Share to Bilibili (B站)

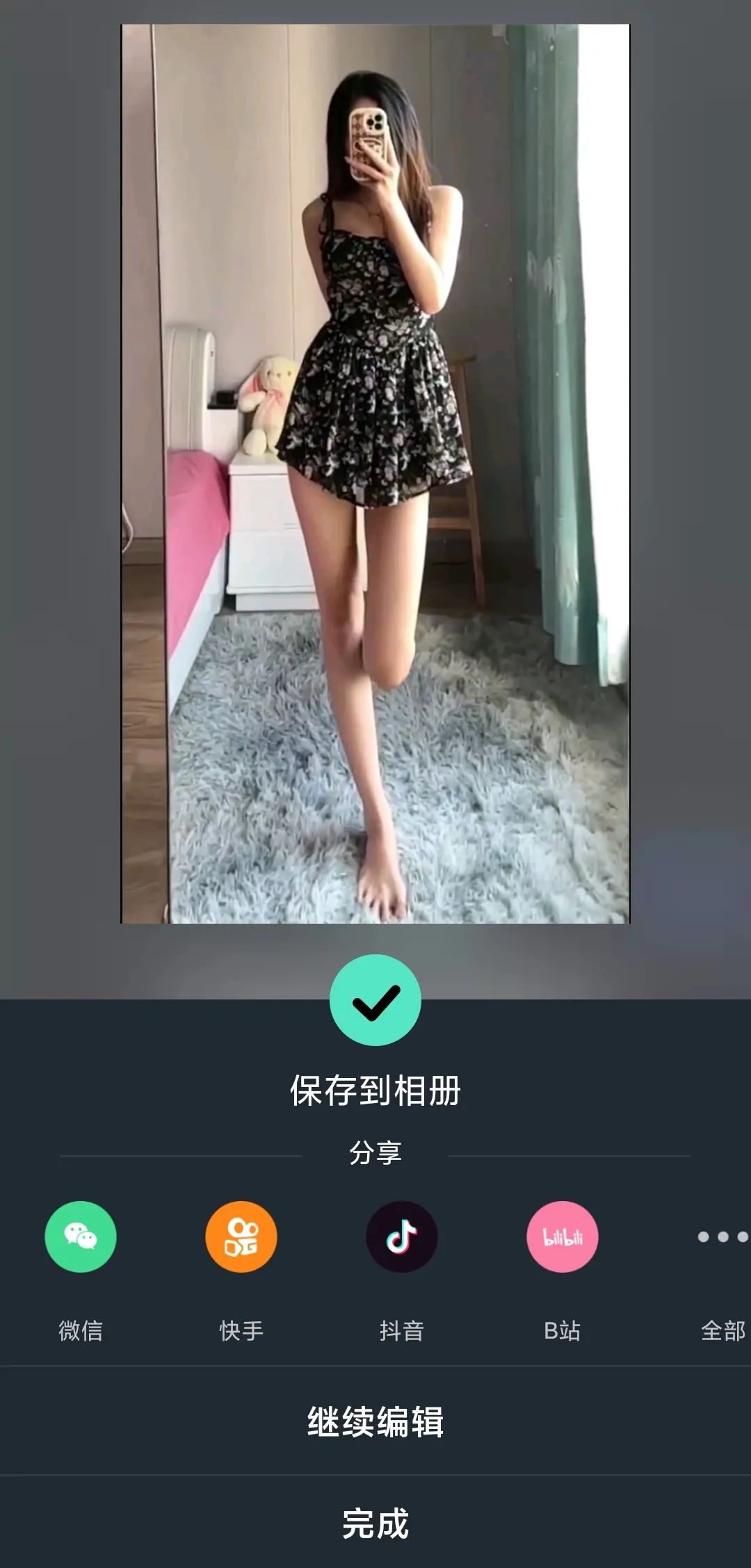tap(563, 1236)
